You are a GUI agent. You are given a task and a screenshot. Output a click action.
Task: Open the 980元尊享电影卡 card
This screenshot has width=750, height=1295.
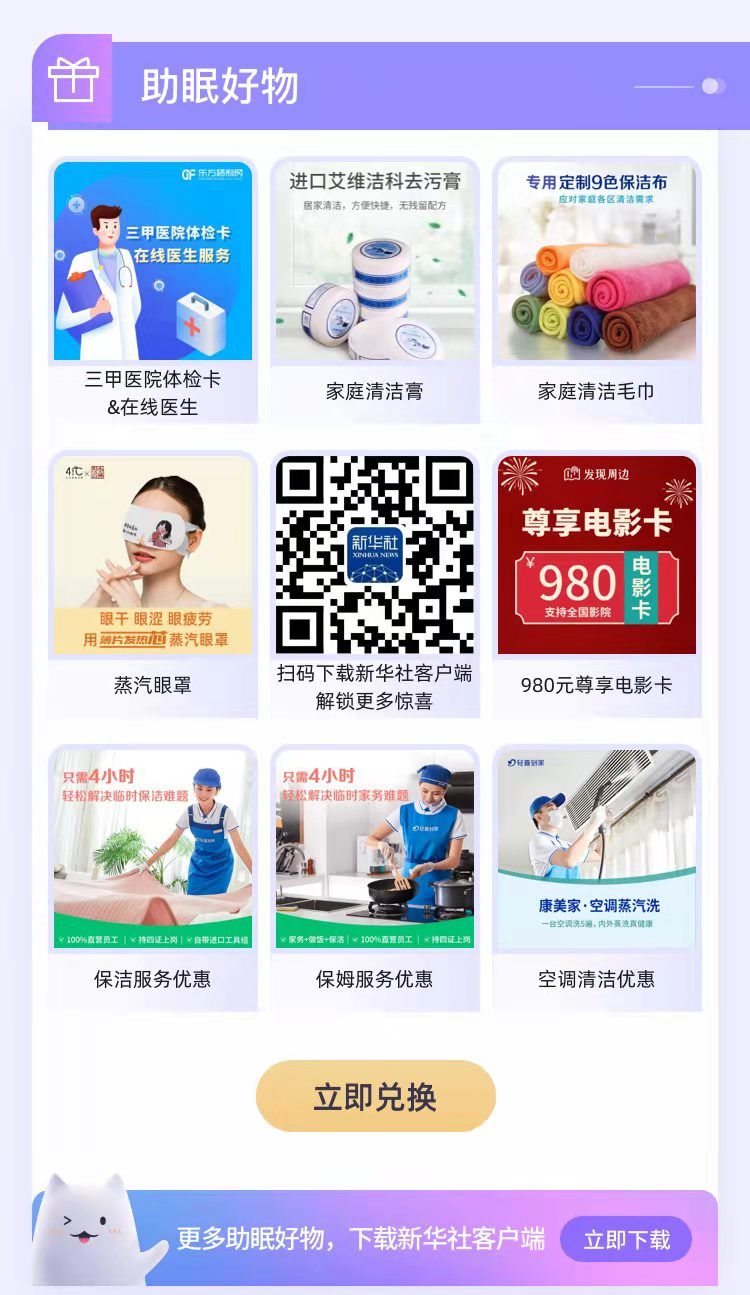(596, 585)
